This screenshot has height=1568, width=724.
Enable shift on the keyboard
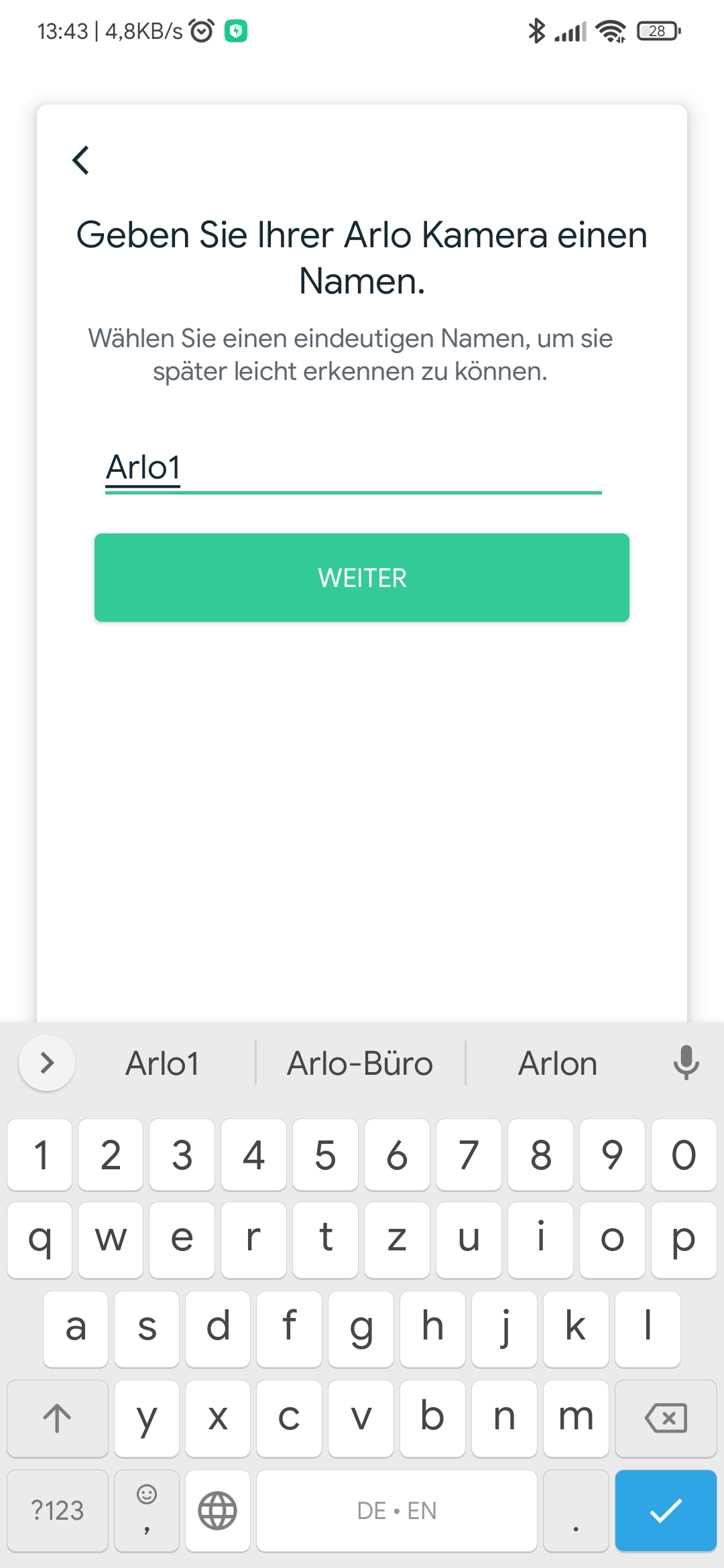click(x=58, y=1418)
